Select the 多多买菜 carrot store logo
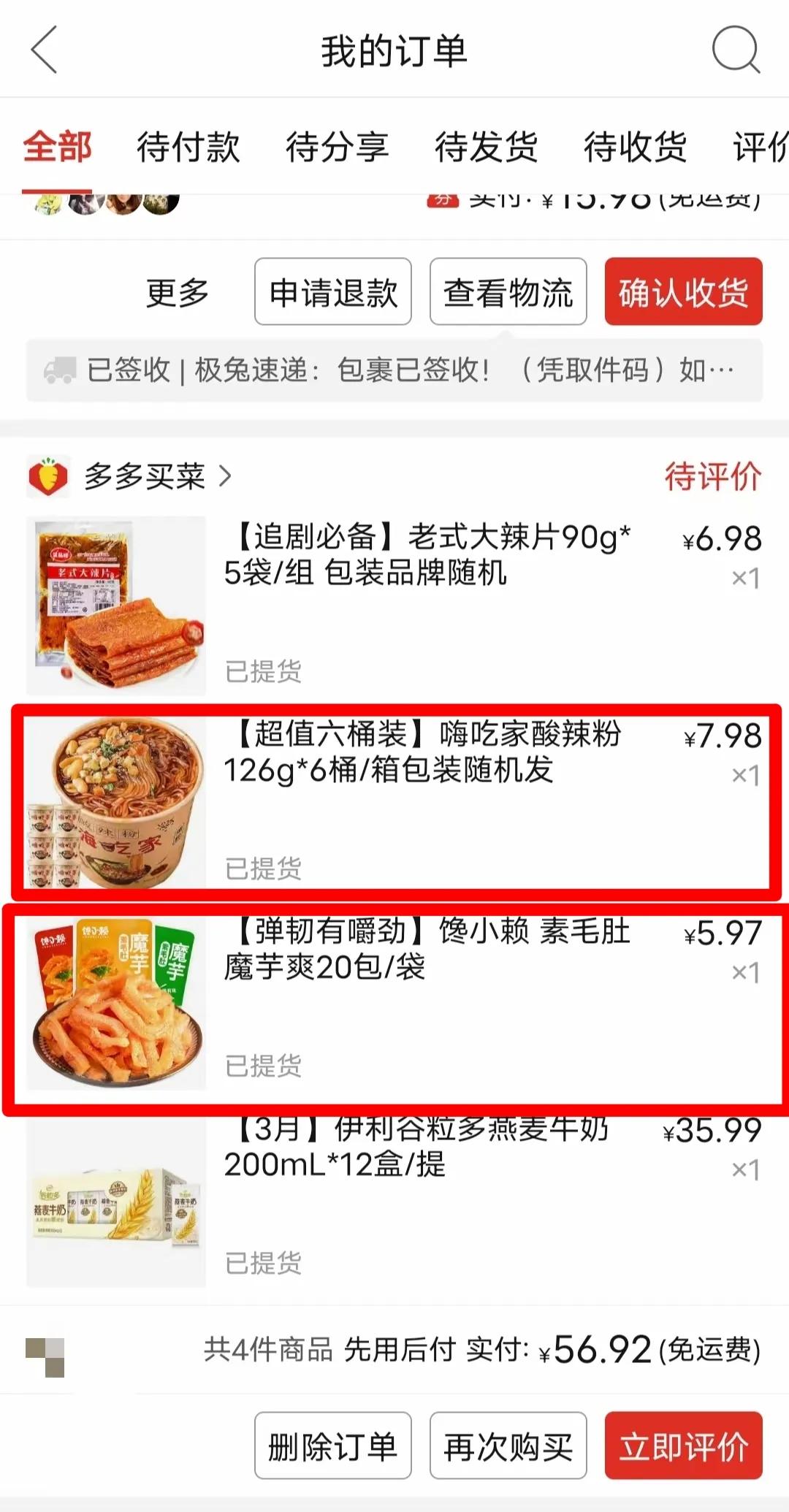The height and width of the screenshot is (1512, 789). 49,476
